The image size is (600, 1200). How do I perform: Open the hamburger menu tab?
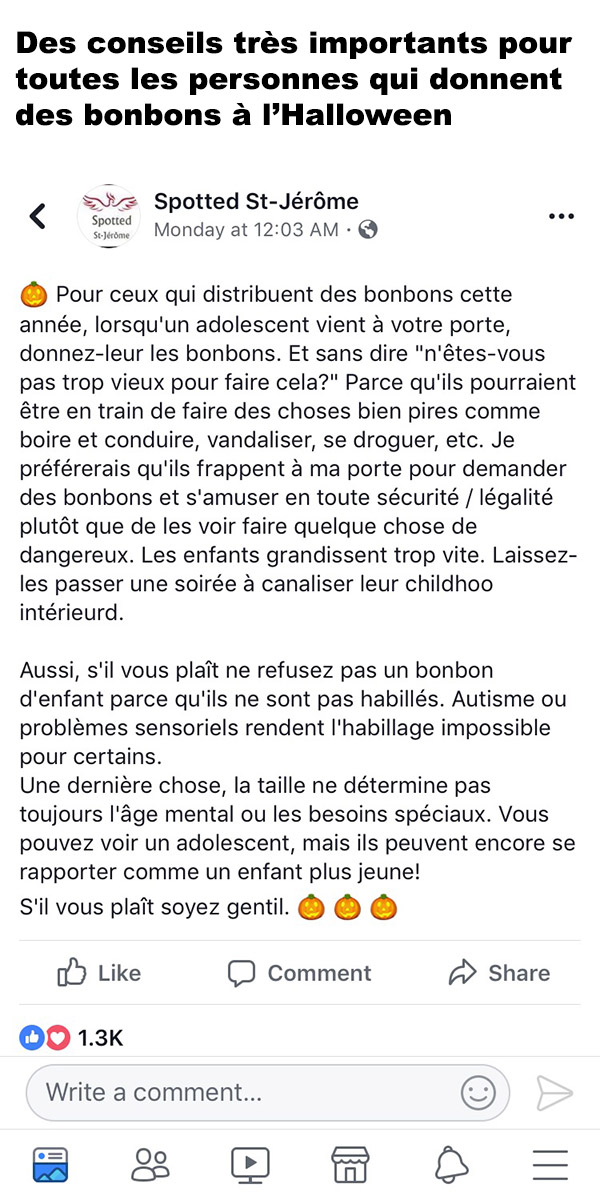(x=550, y=1164)
